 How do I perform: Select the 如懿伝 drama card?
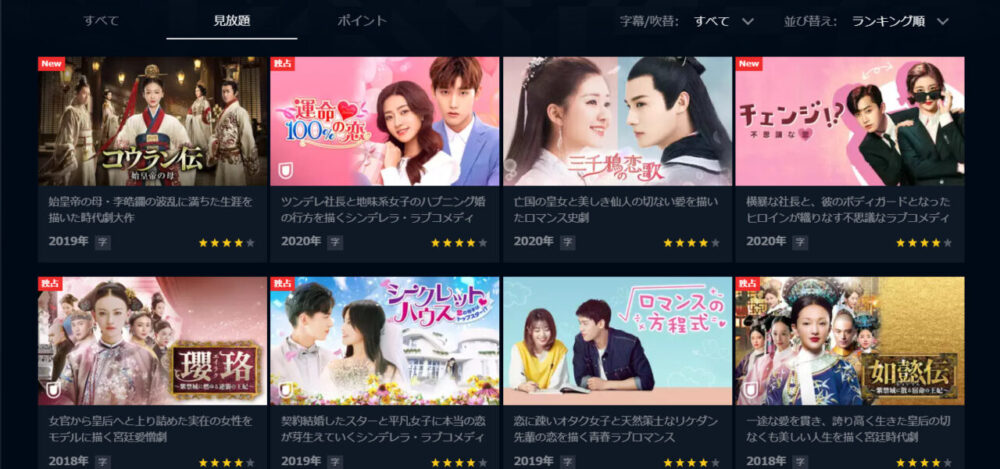point(849,341)
